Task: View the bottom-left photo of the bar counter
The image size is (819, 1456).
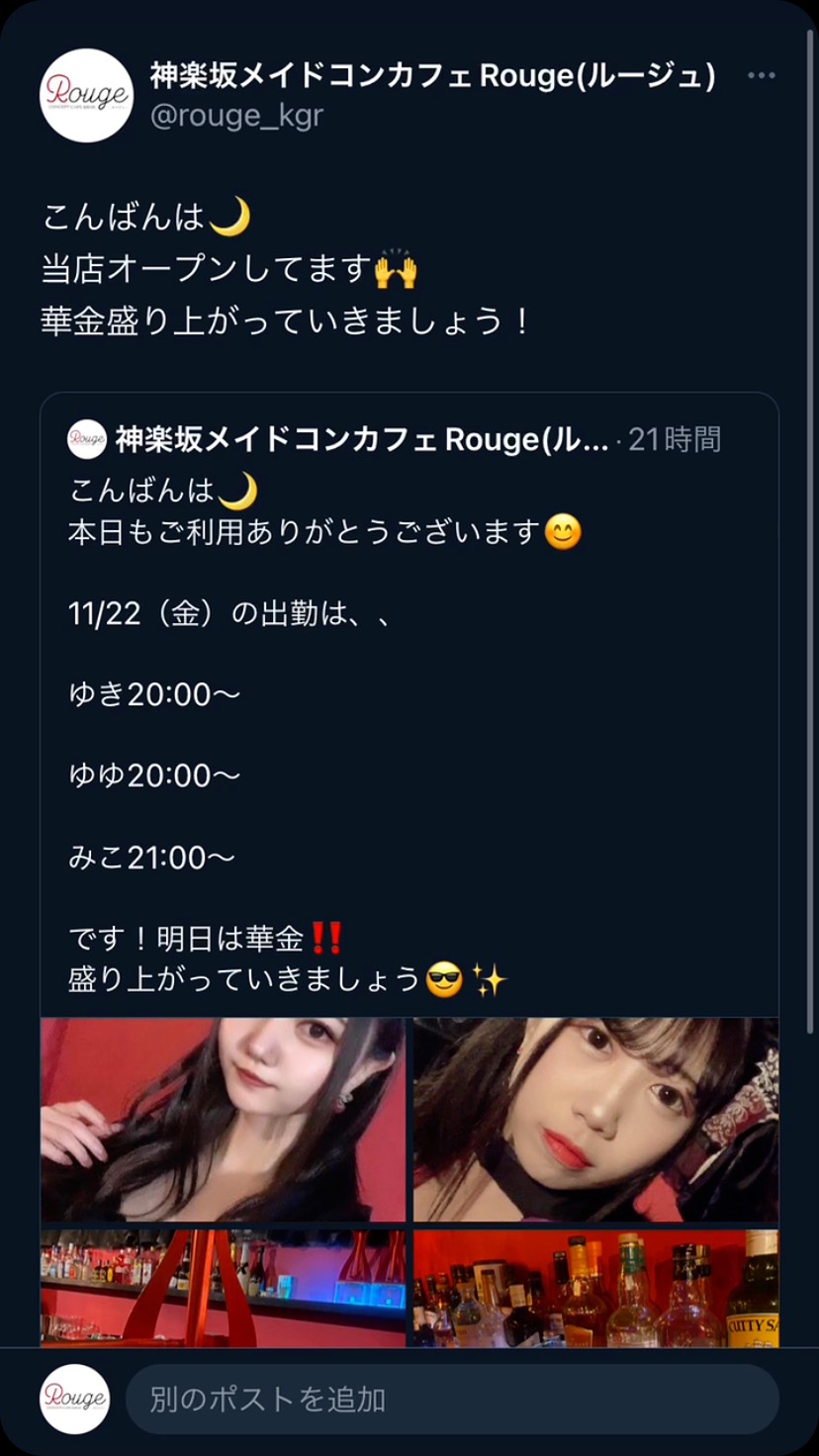Action: (223, 1288)
